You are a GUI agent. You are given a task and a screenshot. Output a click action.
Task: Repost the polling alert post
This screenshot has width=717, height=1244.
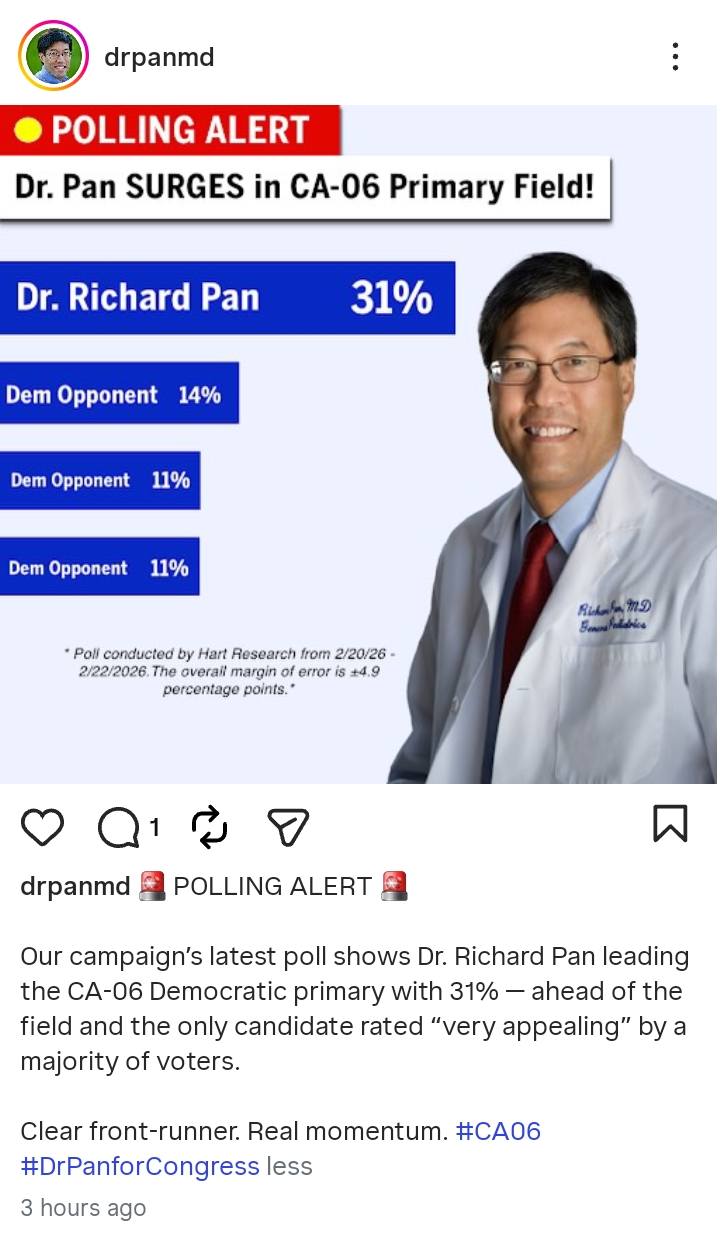pos(209,827)
